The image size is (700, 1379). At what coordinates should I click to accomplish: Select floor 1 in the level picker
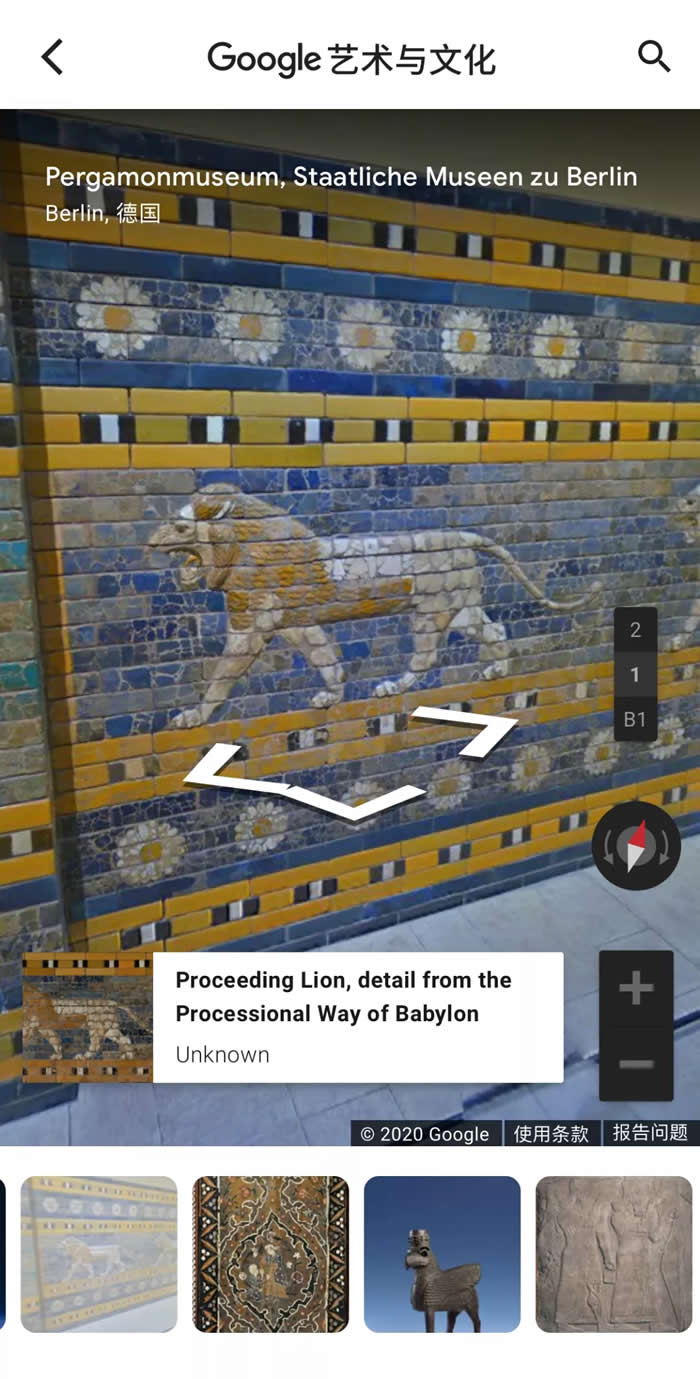[x=635, y=675]
